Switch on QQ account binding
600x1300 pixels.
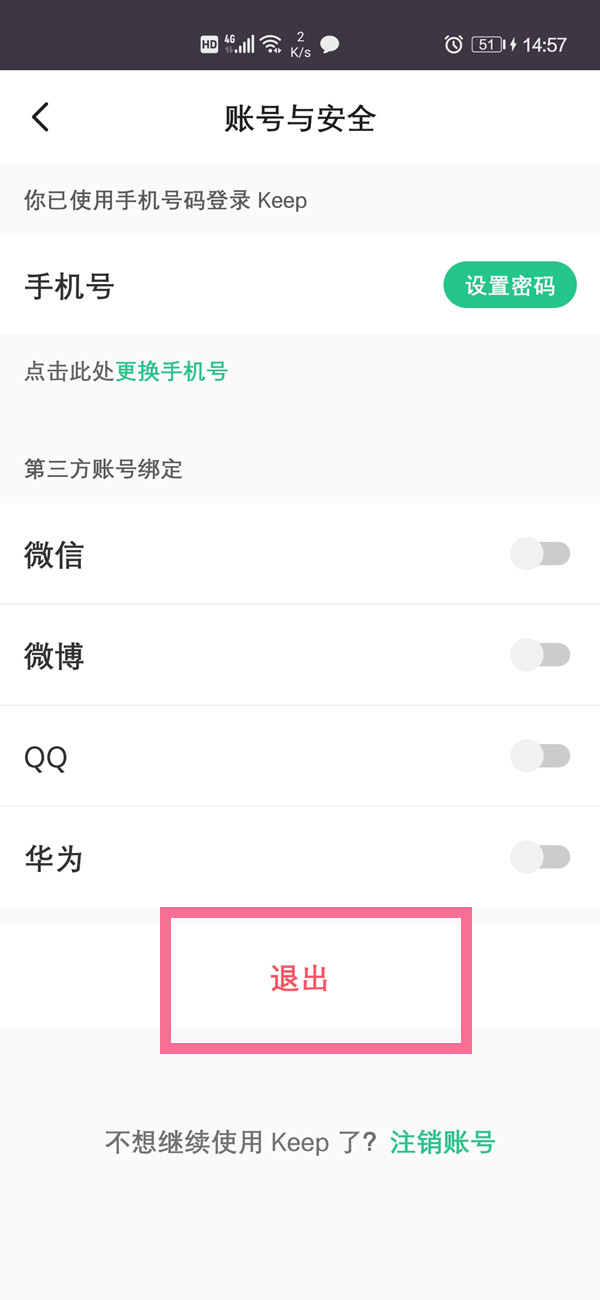pyautogui.click(x=540, y=756)
